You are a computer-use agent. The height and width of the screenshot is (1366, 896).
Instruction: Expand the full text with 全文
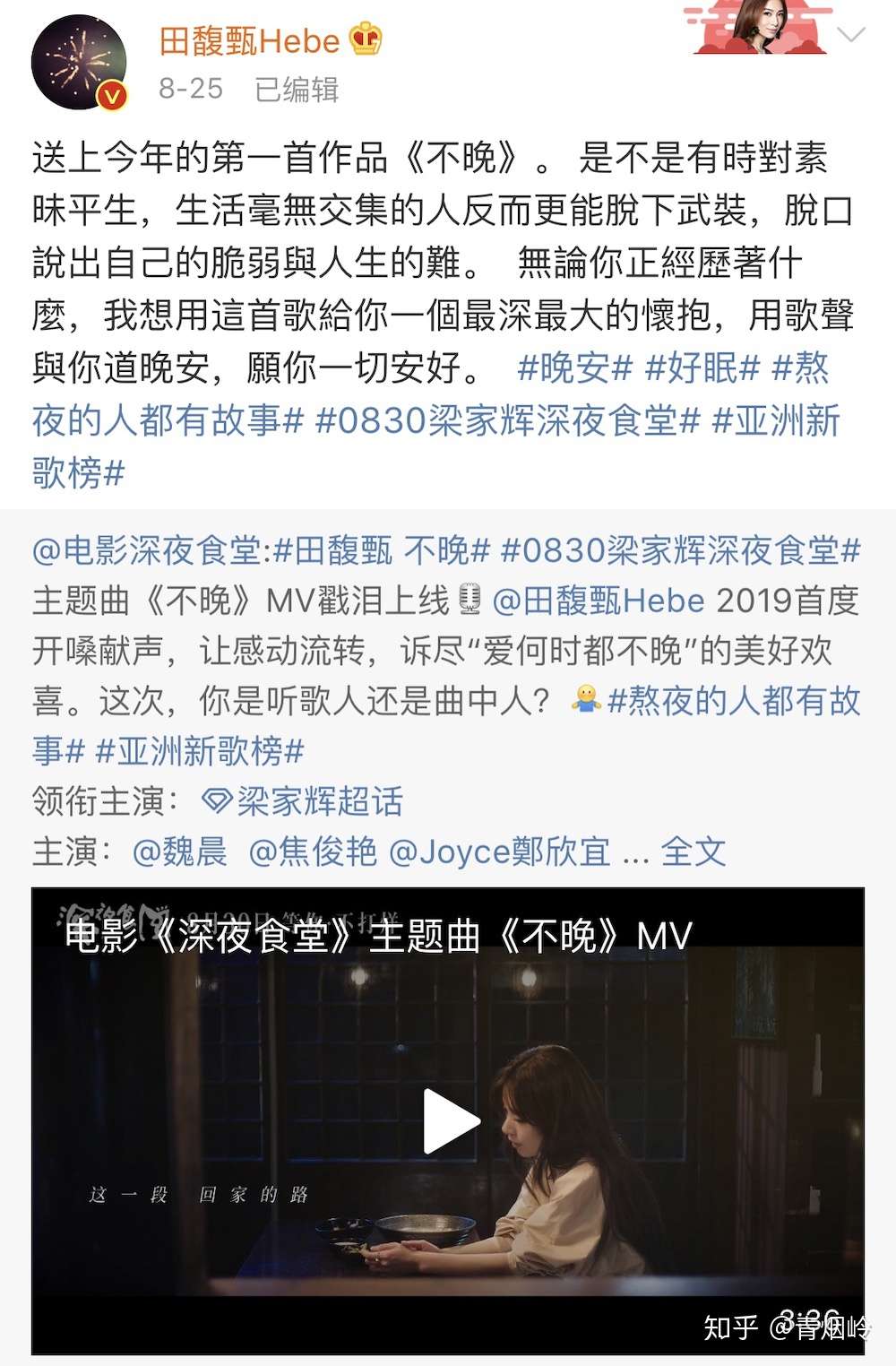pos(693,851)
